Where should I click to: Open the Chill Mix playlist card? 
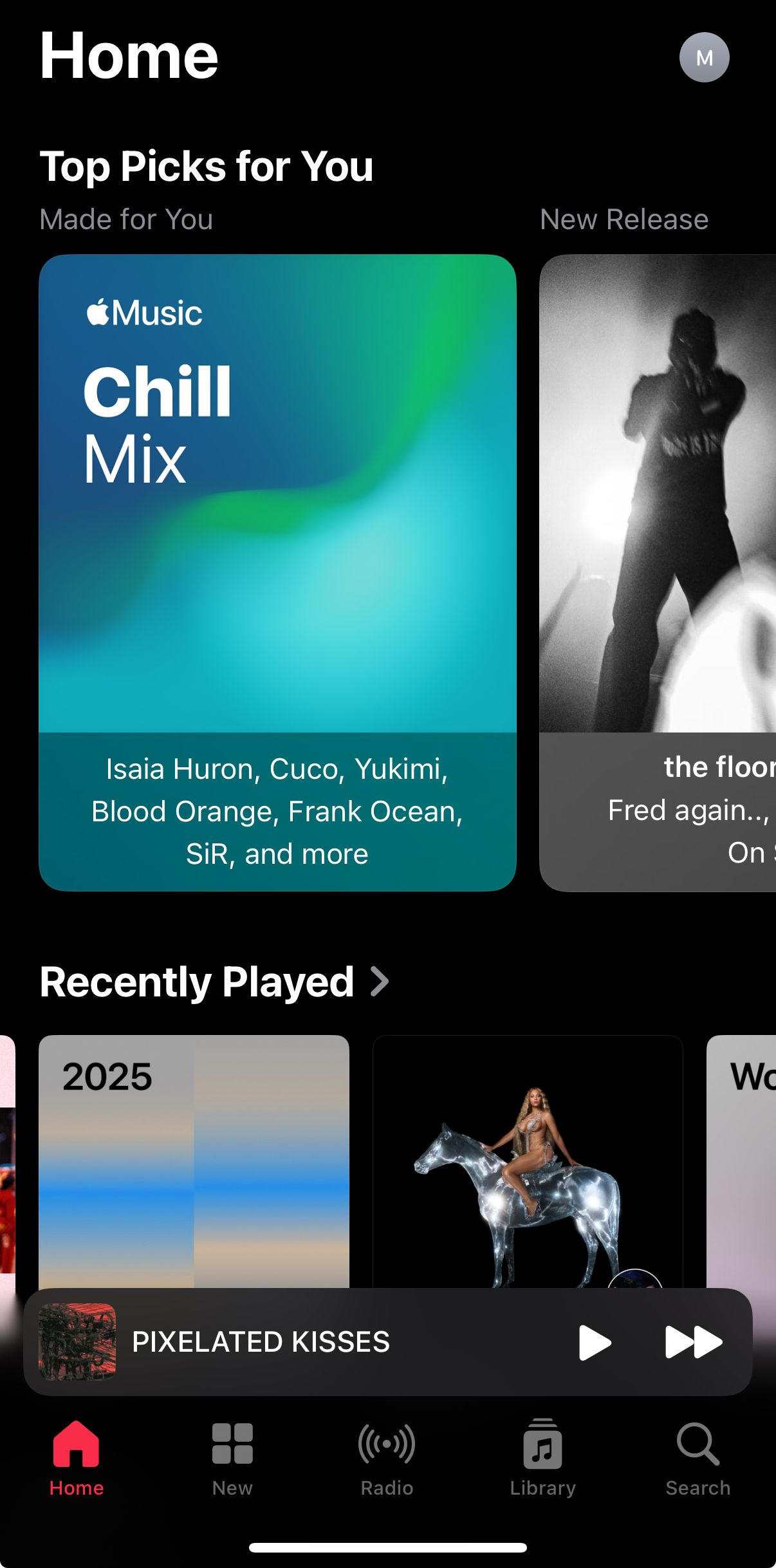(x=277, y=572)
